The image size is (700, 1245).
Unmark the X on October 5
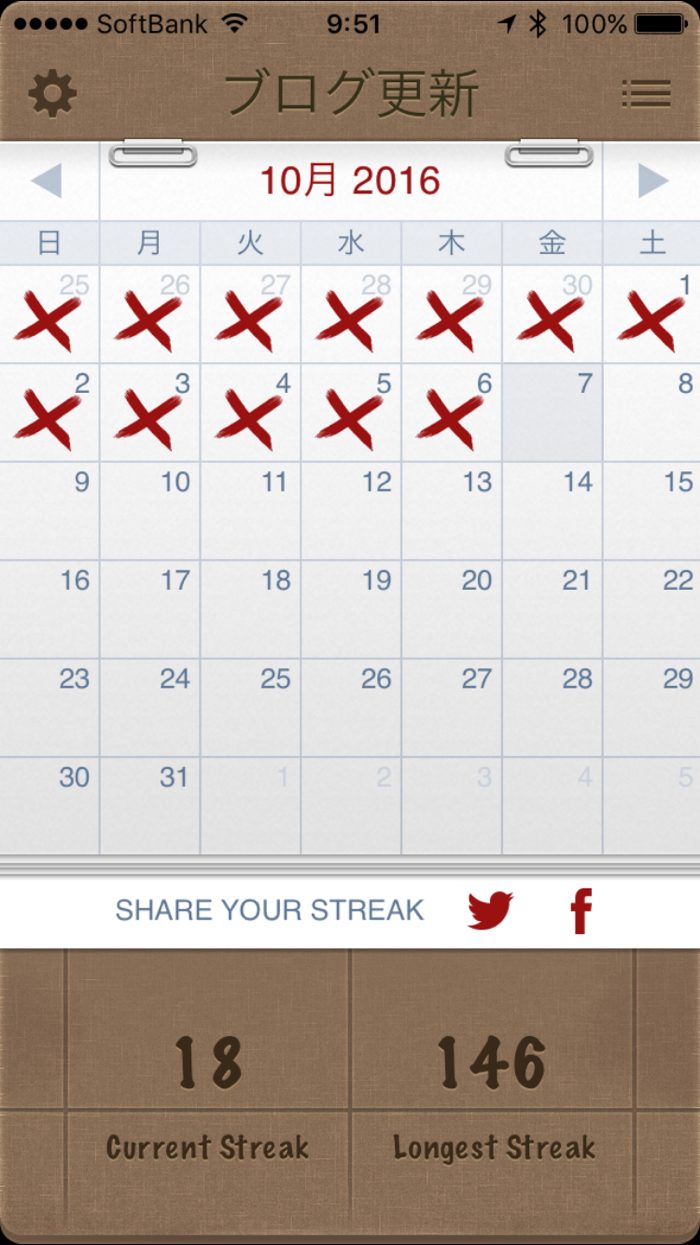click(x=350, y=414)
